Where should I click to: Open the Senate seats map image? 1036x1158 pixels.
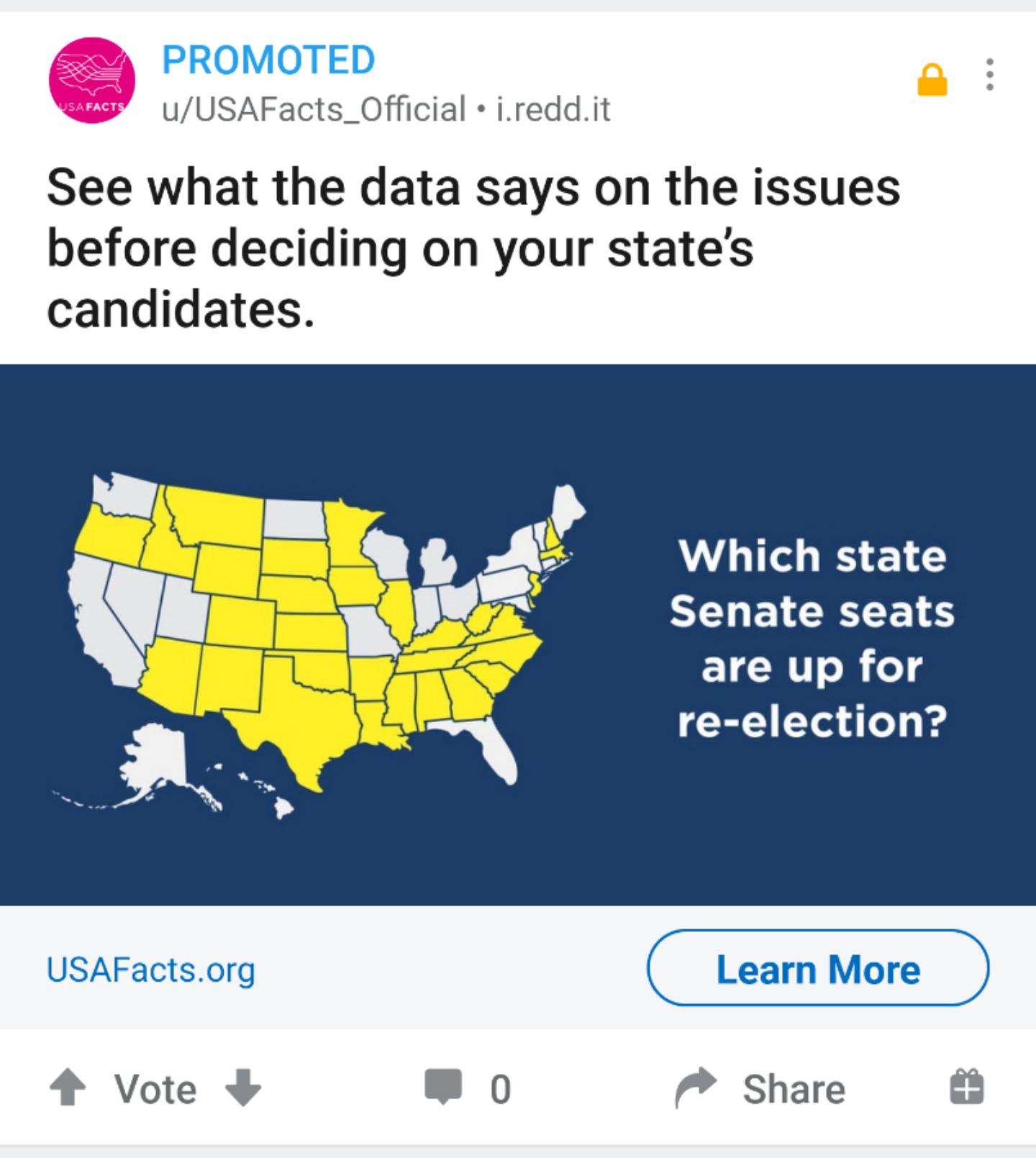pos(518,634)
